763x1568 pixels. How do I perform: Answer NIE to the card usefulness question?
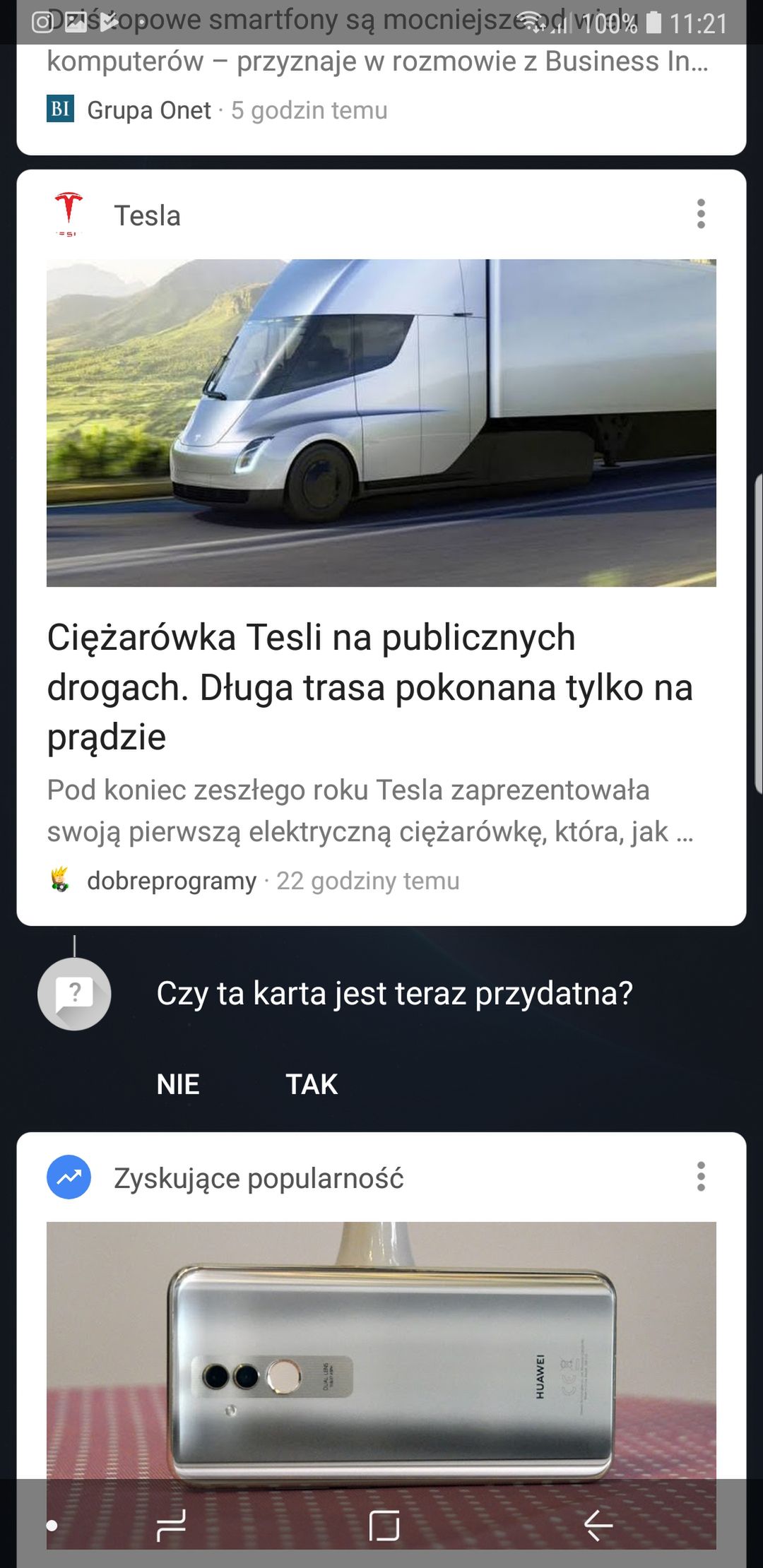point(178,1084)
